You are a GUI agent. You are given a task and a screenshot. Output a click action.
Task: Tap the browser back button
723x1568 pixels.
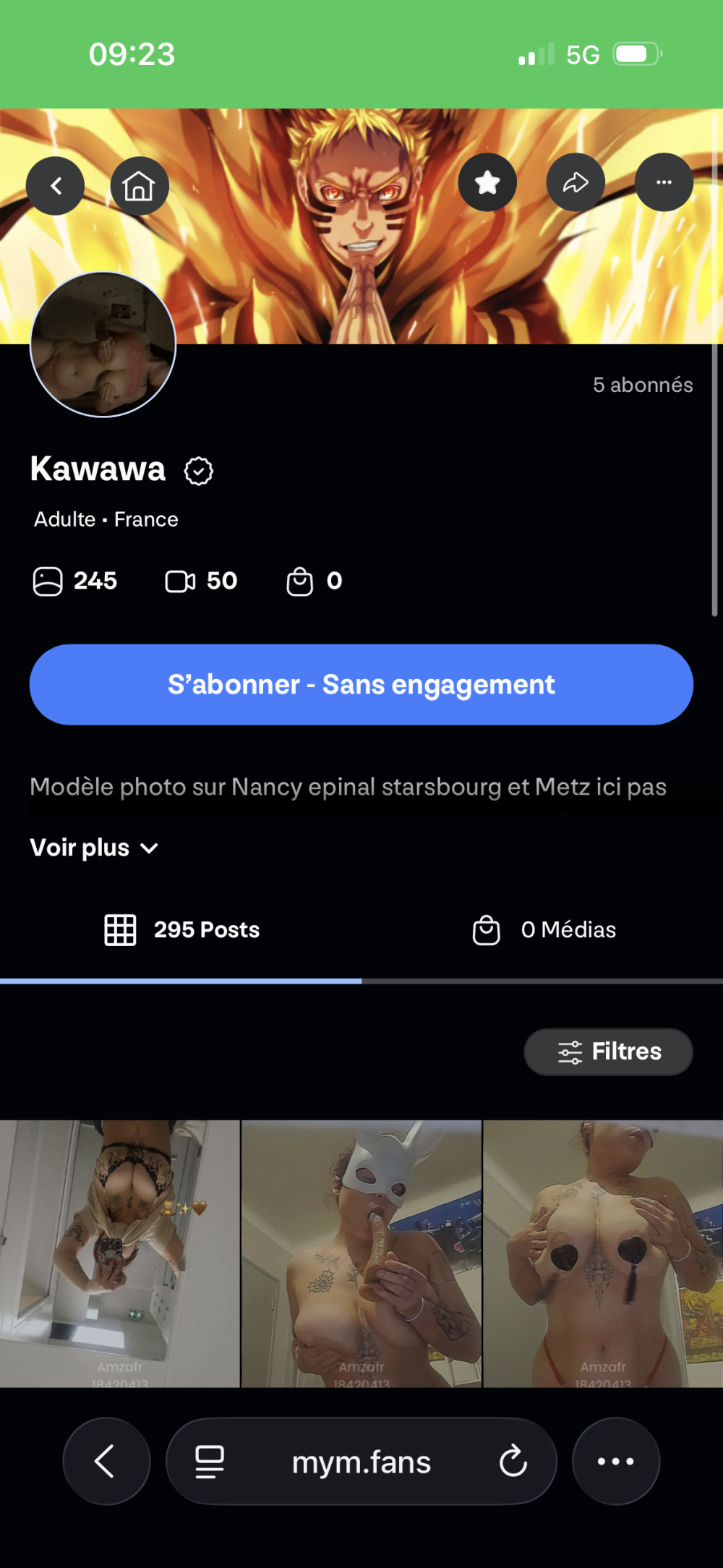tap(106, 1461)
